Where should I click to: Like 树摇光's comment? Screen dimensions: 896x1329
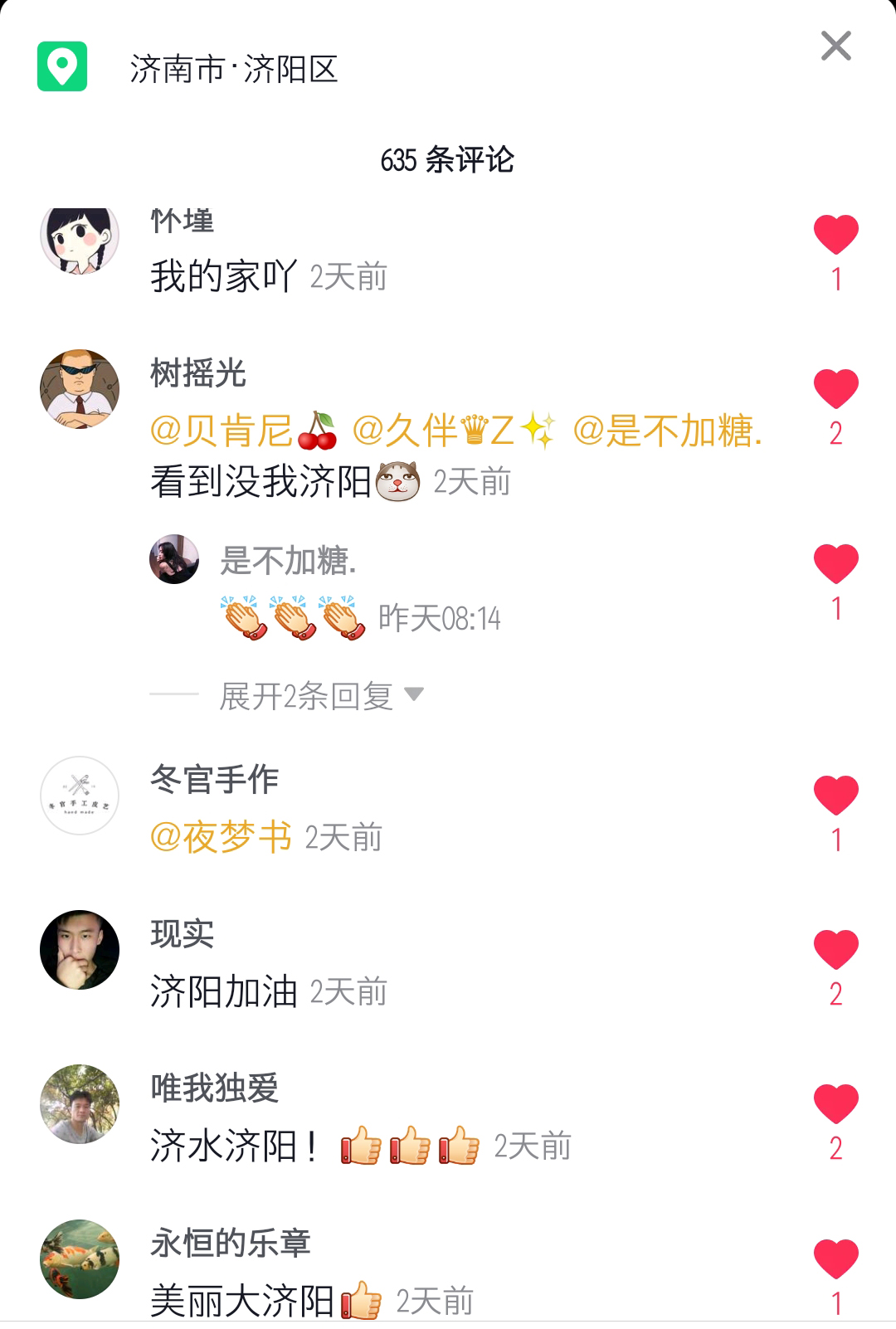click(x=835, y=389)
